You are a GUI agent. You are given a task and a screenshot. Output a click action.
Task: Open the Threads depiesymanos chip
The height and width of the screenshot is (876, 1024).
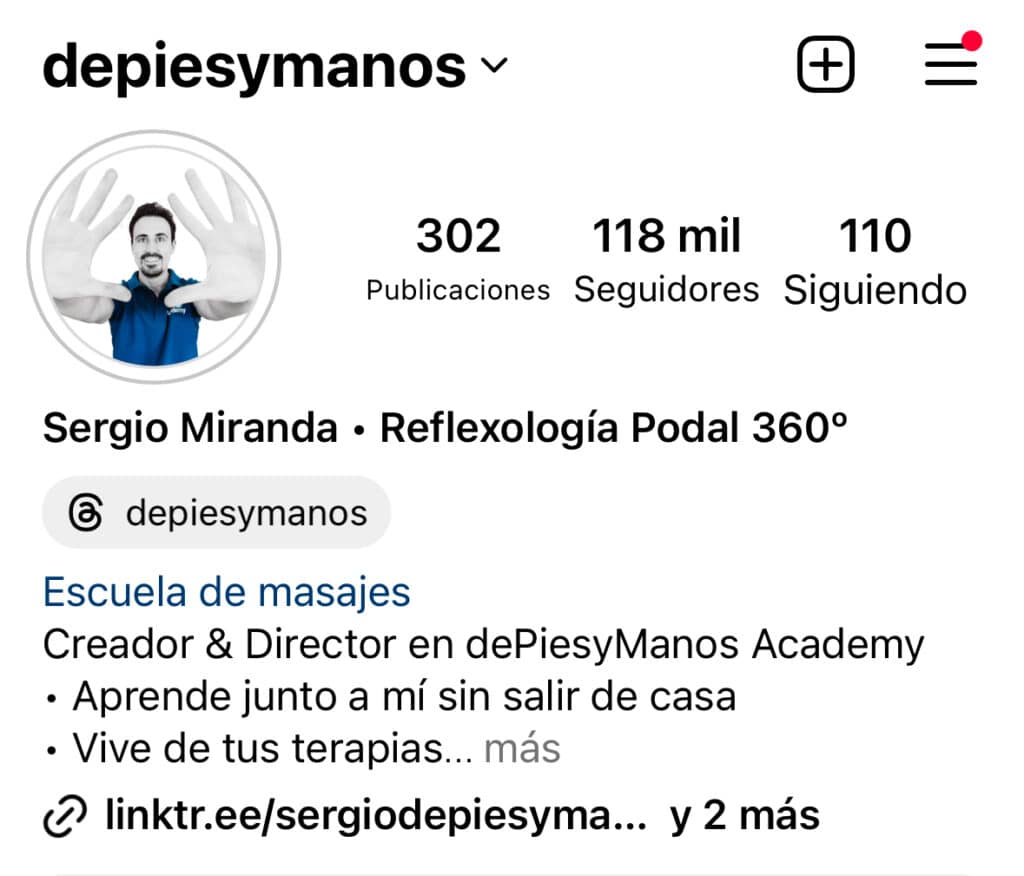coord(216,514)
